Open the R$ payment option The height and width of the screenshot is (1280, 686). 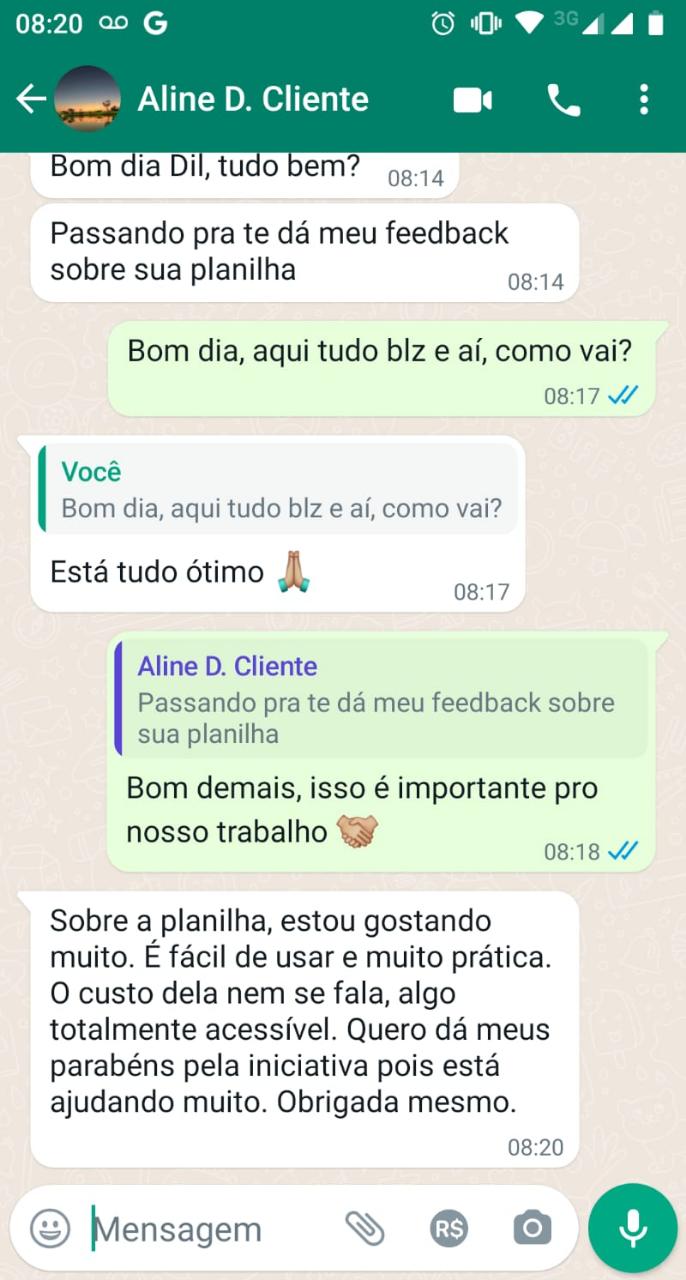click(x=449, y=1228)
